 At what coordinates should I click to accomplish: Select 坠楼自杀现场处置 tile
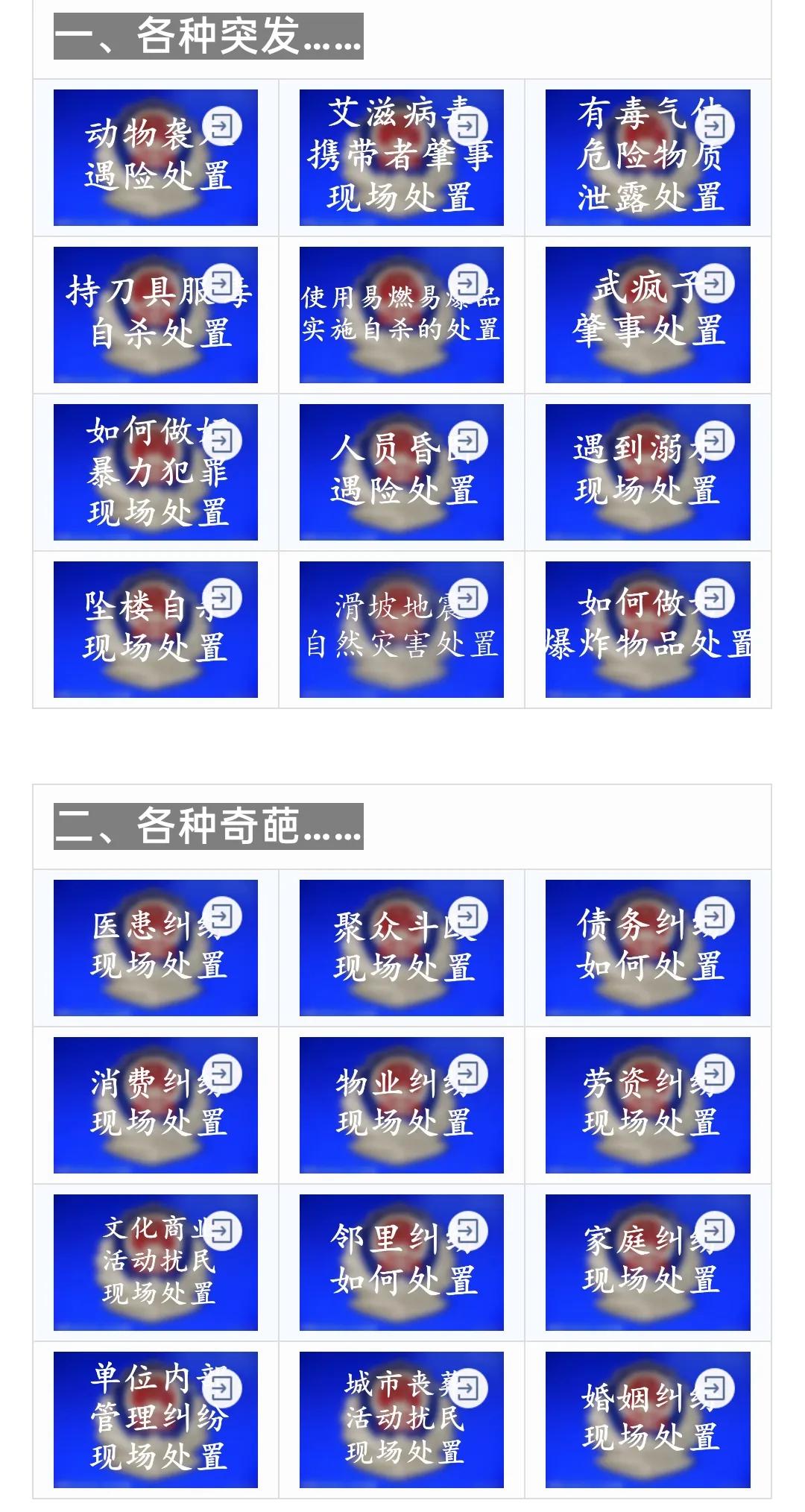pos(155,630)
